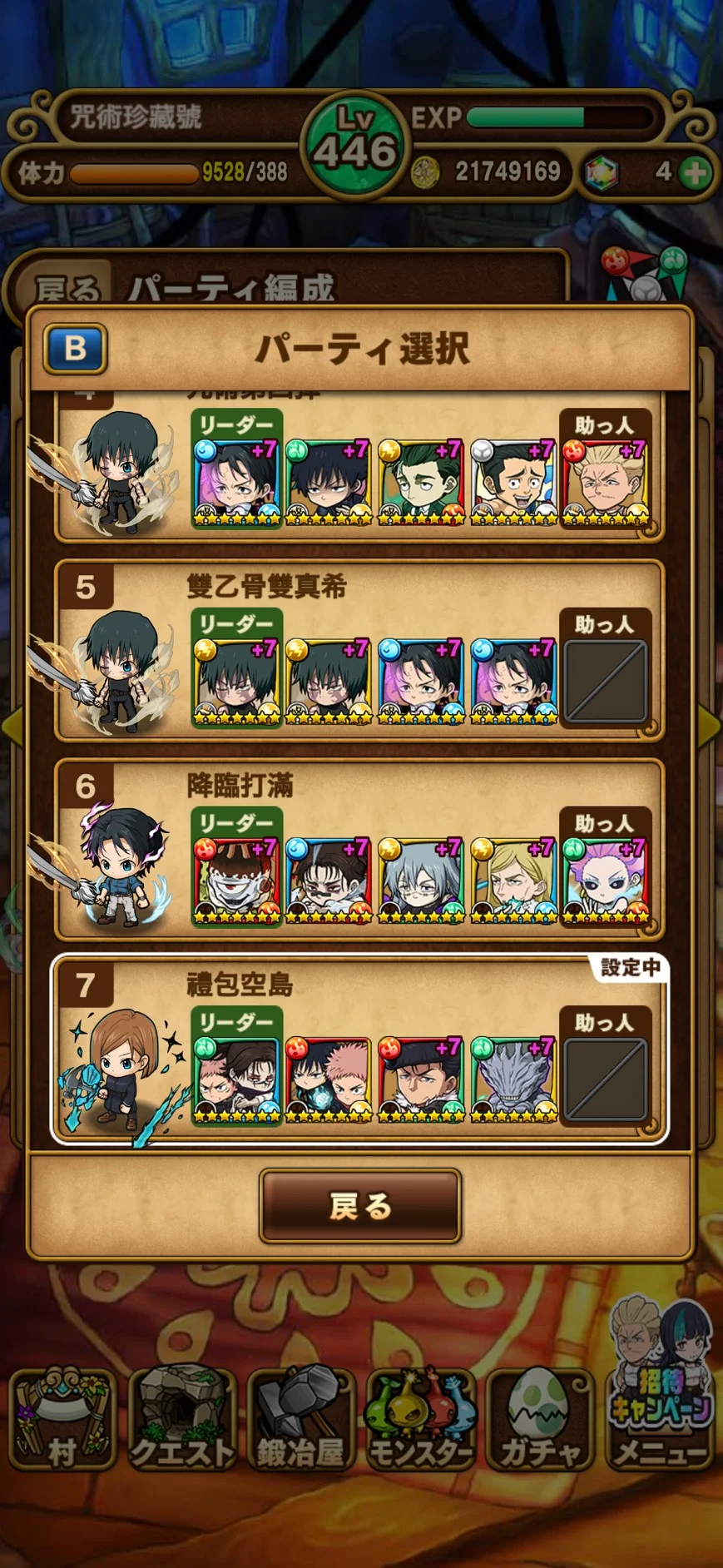Screen dimensions: 723x1568
Task: Tap the blue B button in header
Action: (x=75, y=348)
